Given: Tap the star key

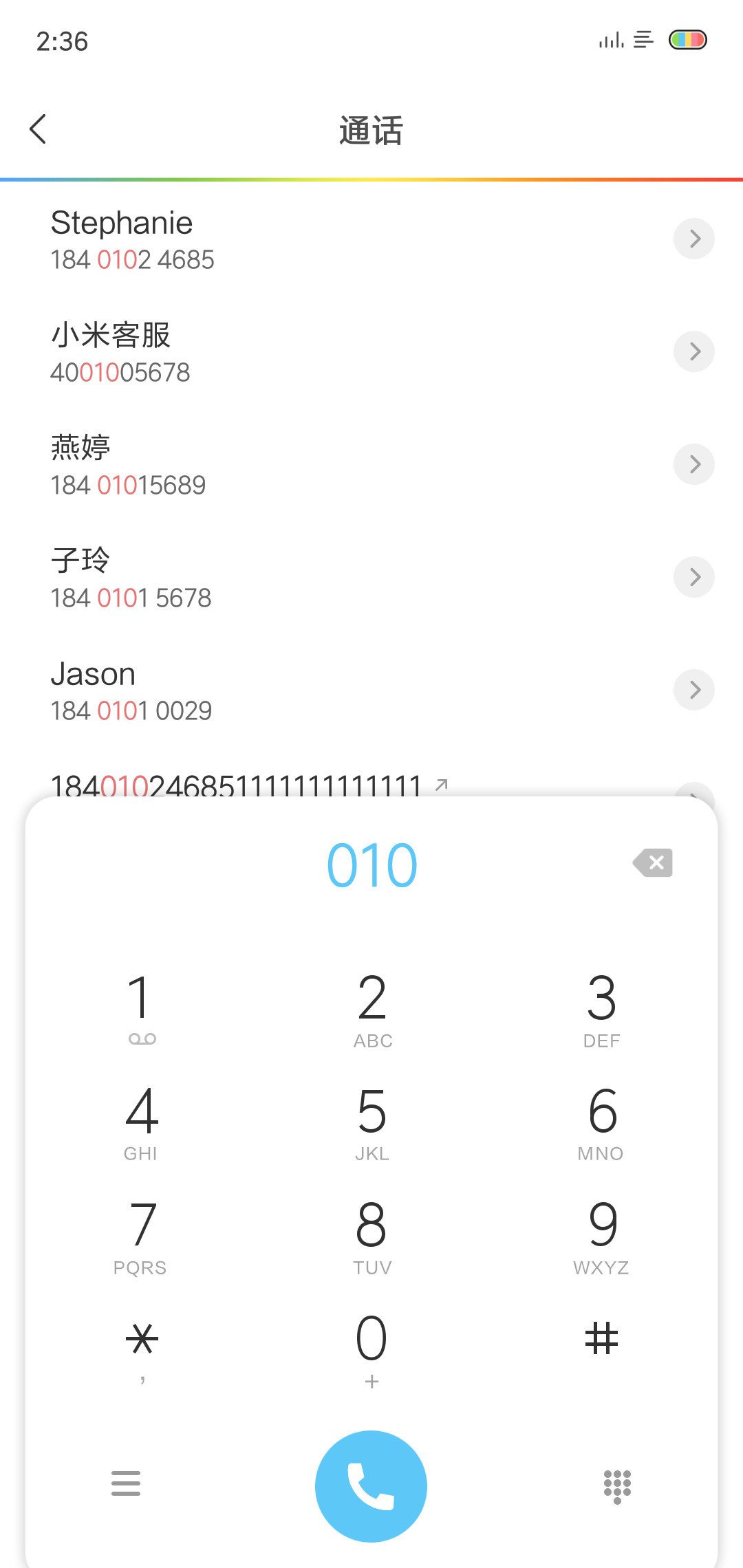Looking at the screenshot, I should [x=142, y=1349].
